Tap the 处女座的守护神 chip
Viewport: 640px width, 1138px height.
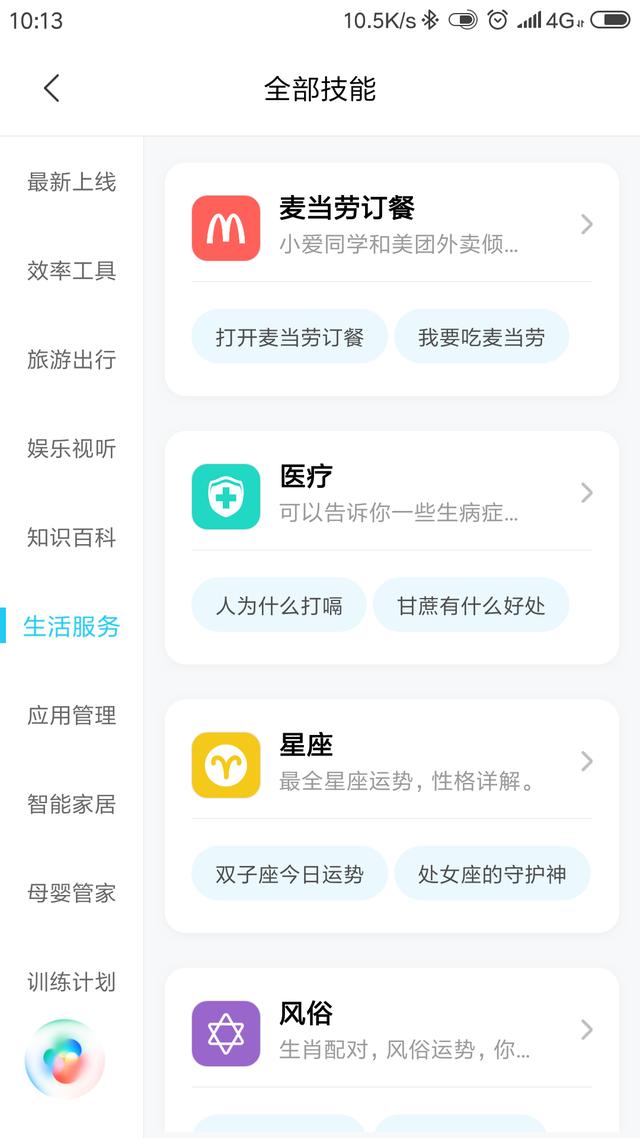[x=492, y=874]
